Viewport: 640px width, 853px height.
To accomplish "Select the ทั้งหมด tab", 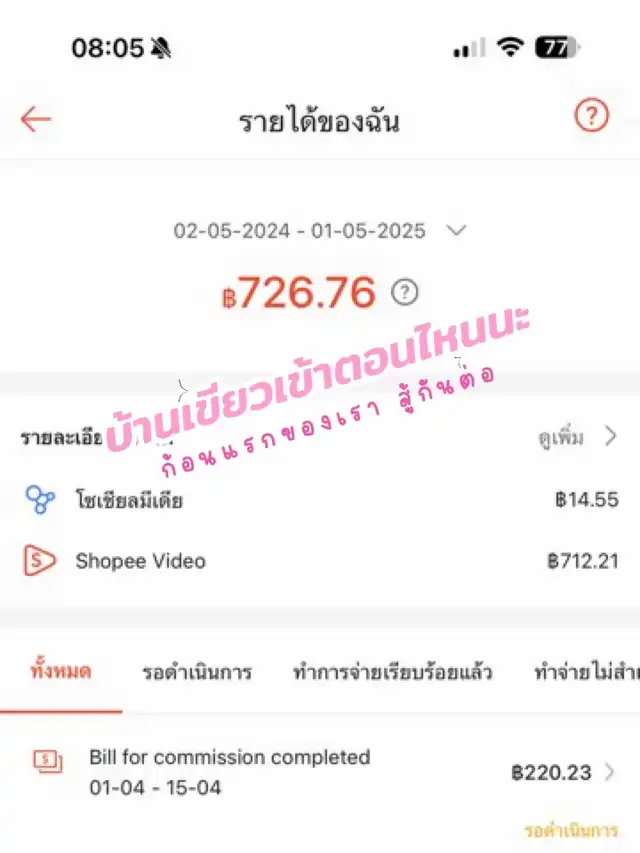I will (61, 672).
